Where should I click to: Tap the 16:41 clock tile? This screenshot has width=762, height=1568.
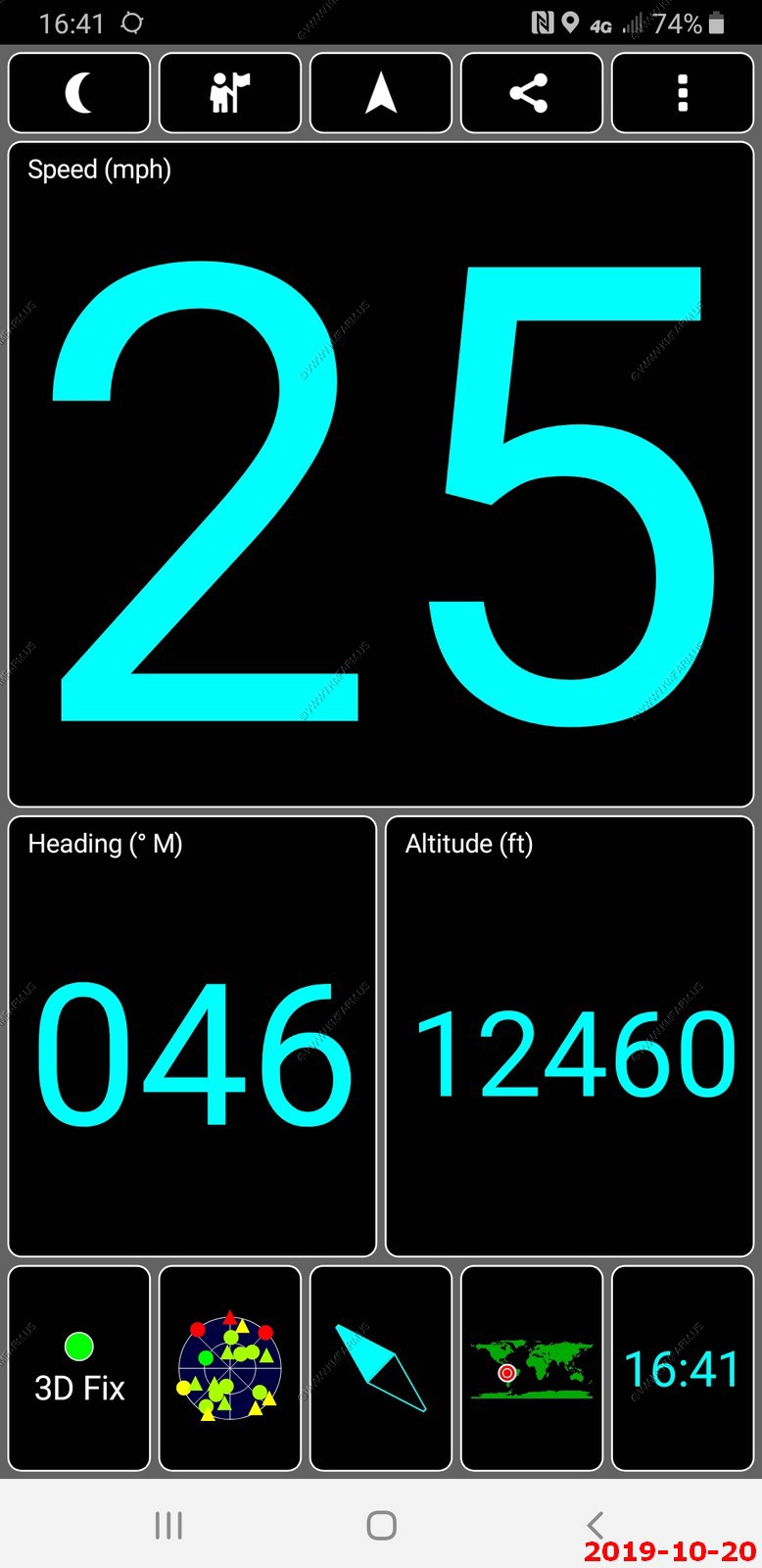(x=683, y=1368)
